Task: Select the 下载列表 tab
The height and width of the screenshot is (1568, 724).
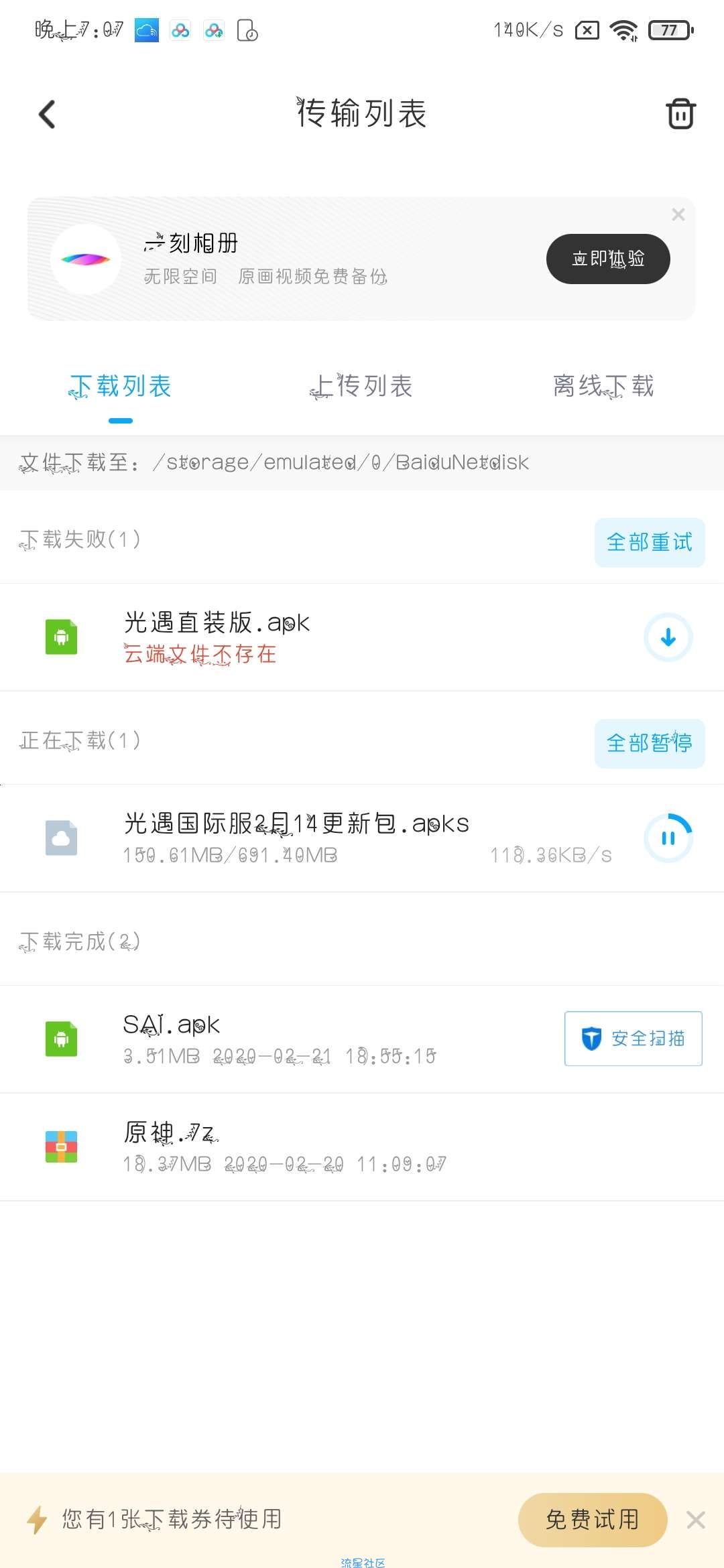Action: (121, 386)
